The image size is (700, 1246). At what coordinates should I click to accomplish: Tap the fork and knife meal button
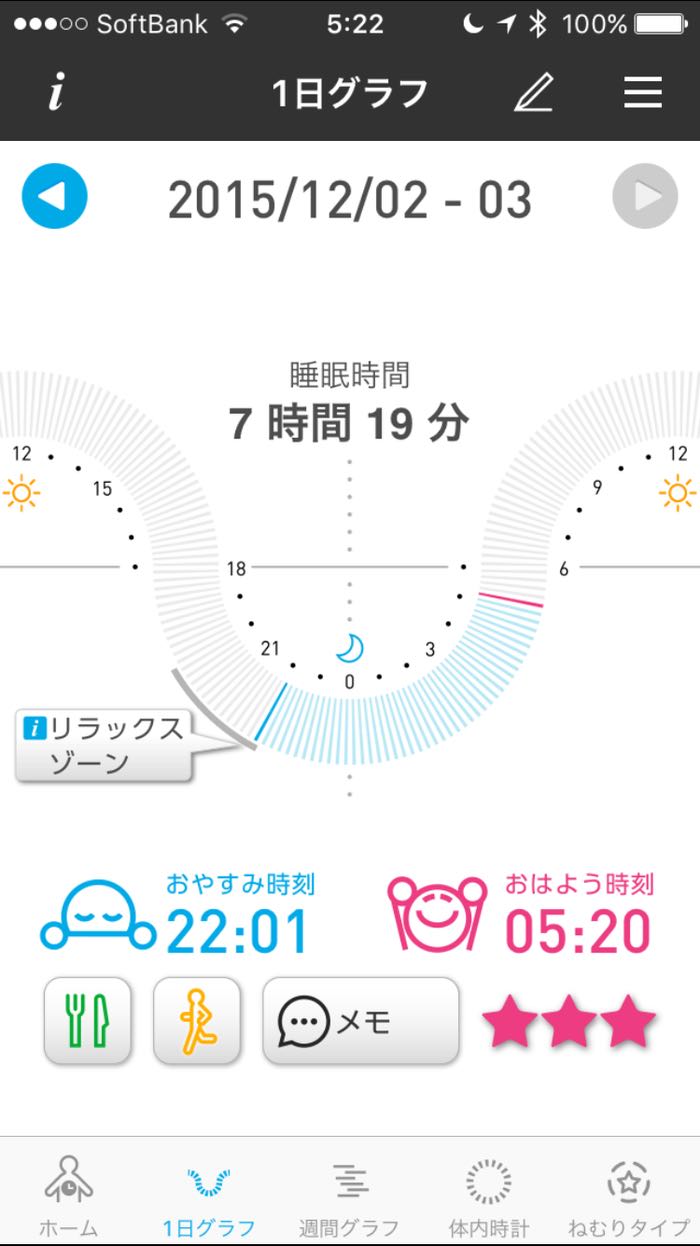(87, 1021)
